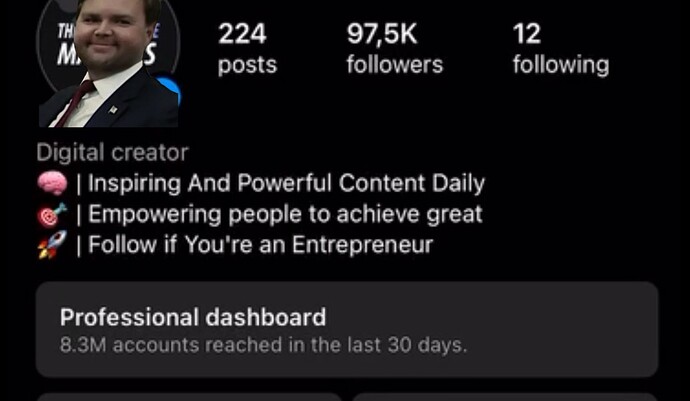Jump to the 224 posts
Screen dimensions: 690x401
[246, 49]
